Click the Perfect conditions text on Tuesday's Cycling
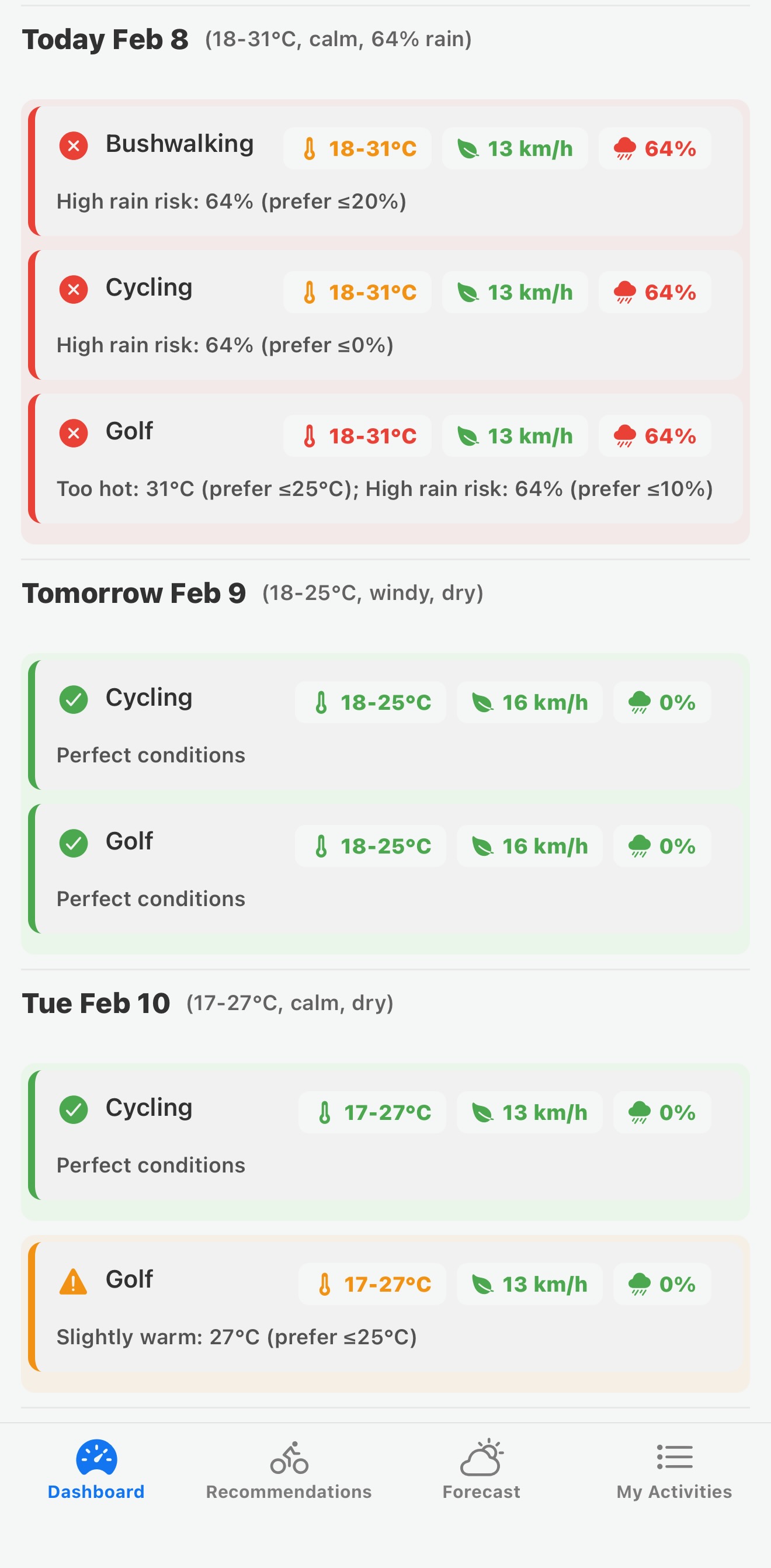 pyautogui.click(x=150, y=1164)
